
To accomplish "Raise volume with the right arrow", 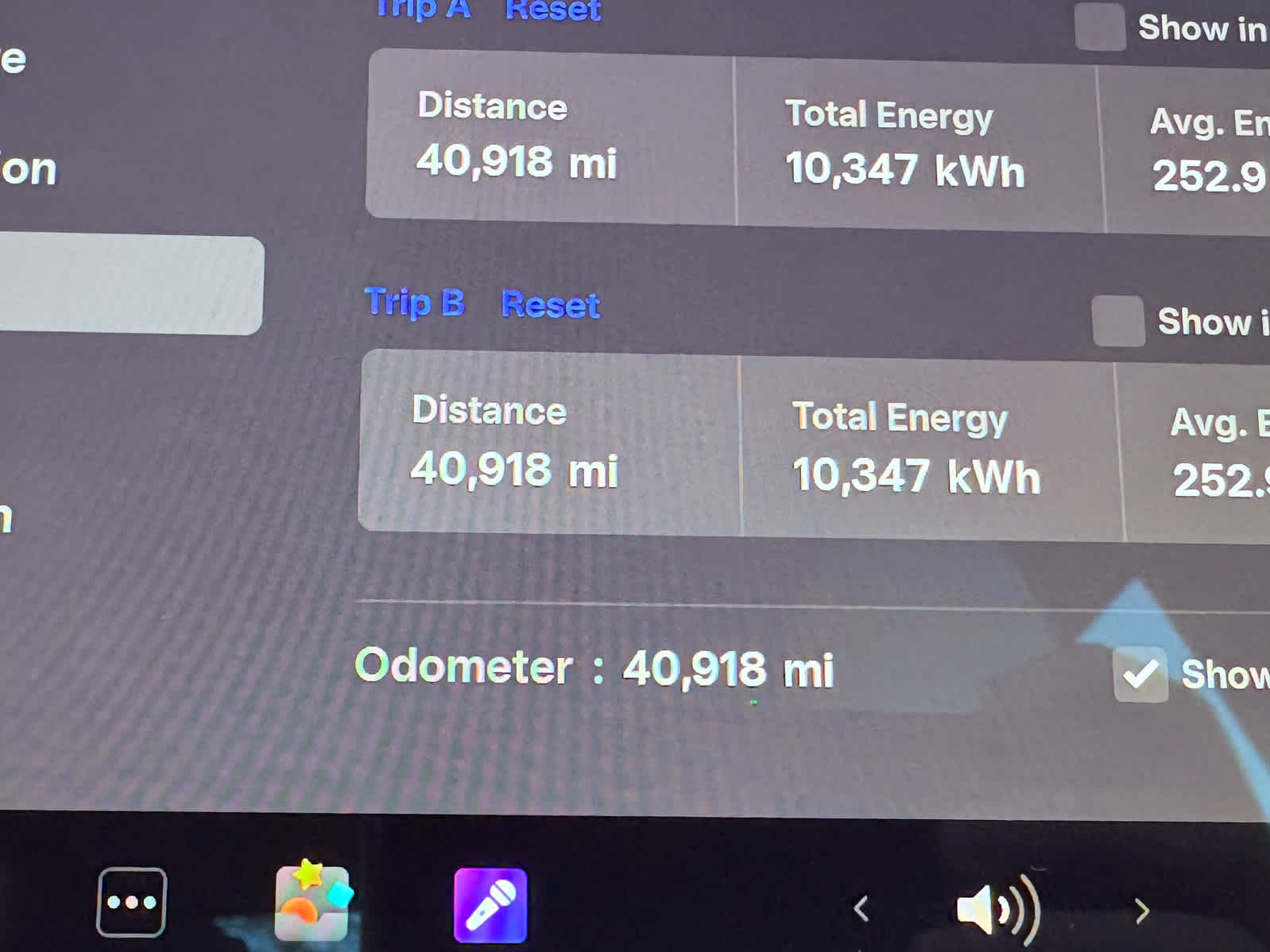I will 1142,911.
